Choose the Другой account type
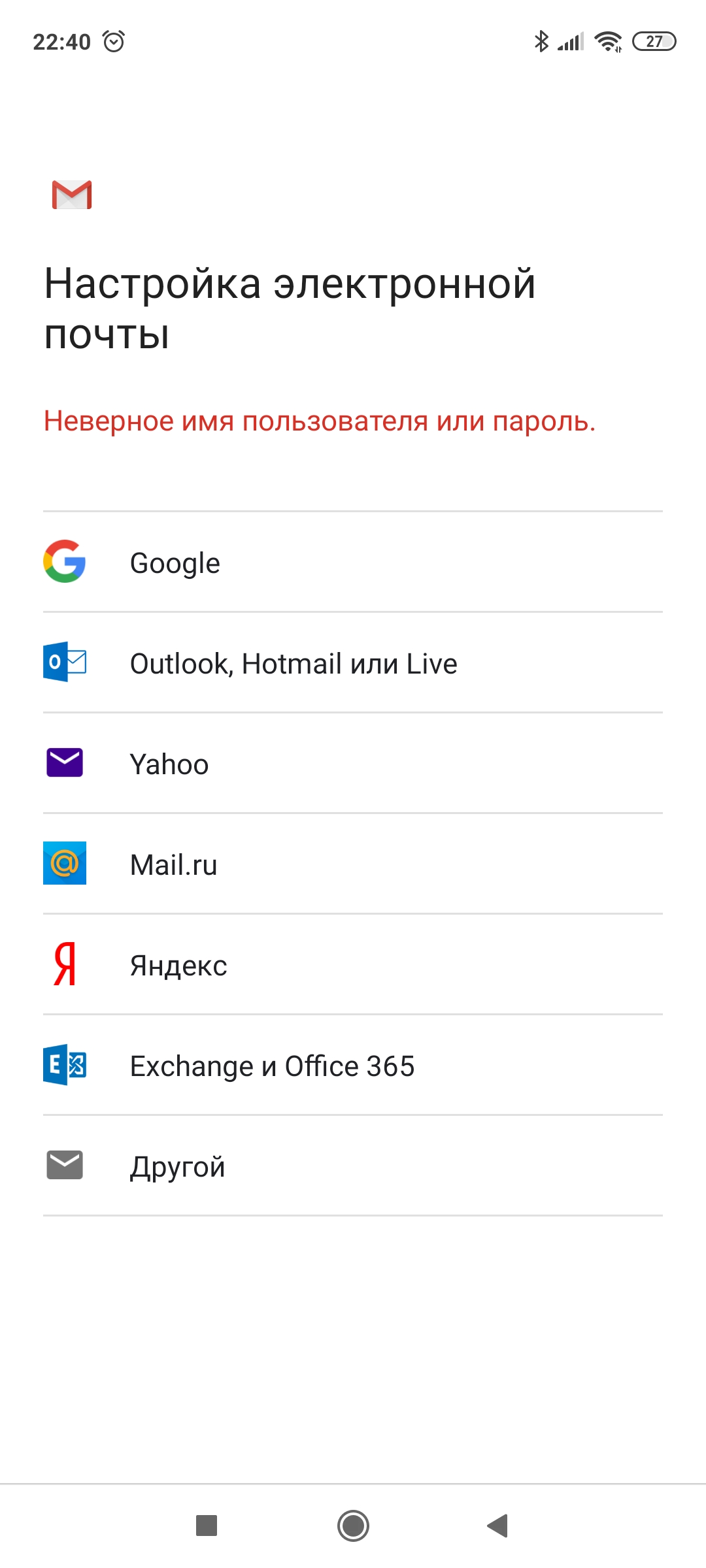 (353, 1166)
